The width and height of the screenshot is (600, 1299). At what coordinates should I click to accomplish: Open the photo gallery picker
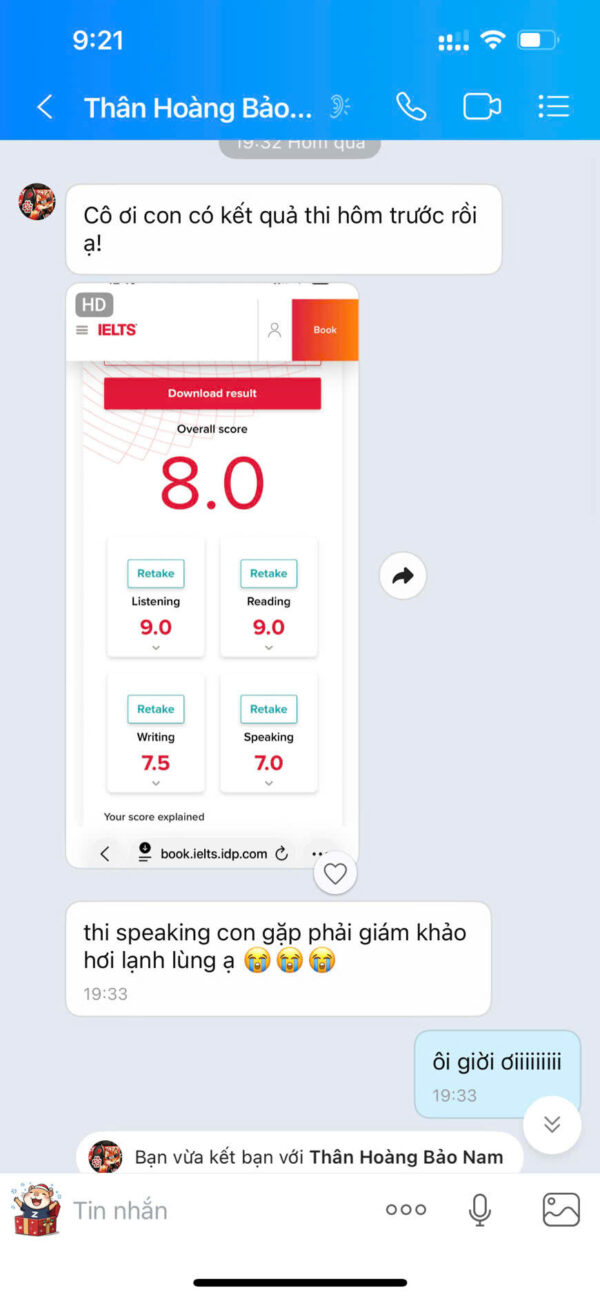[x=560, y=1210]
